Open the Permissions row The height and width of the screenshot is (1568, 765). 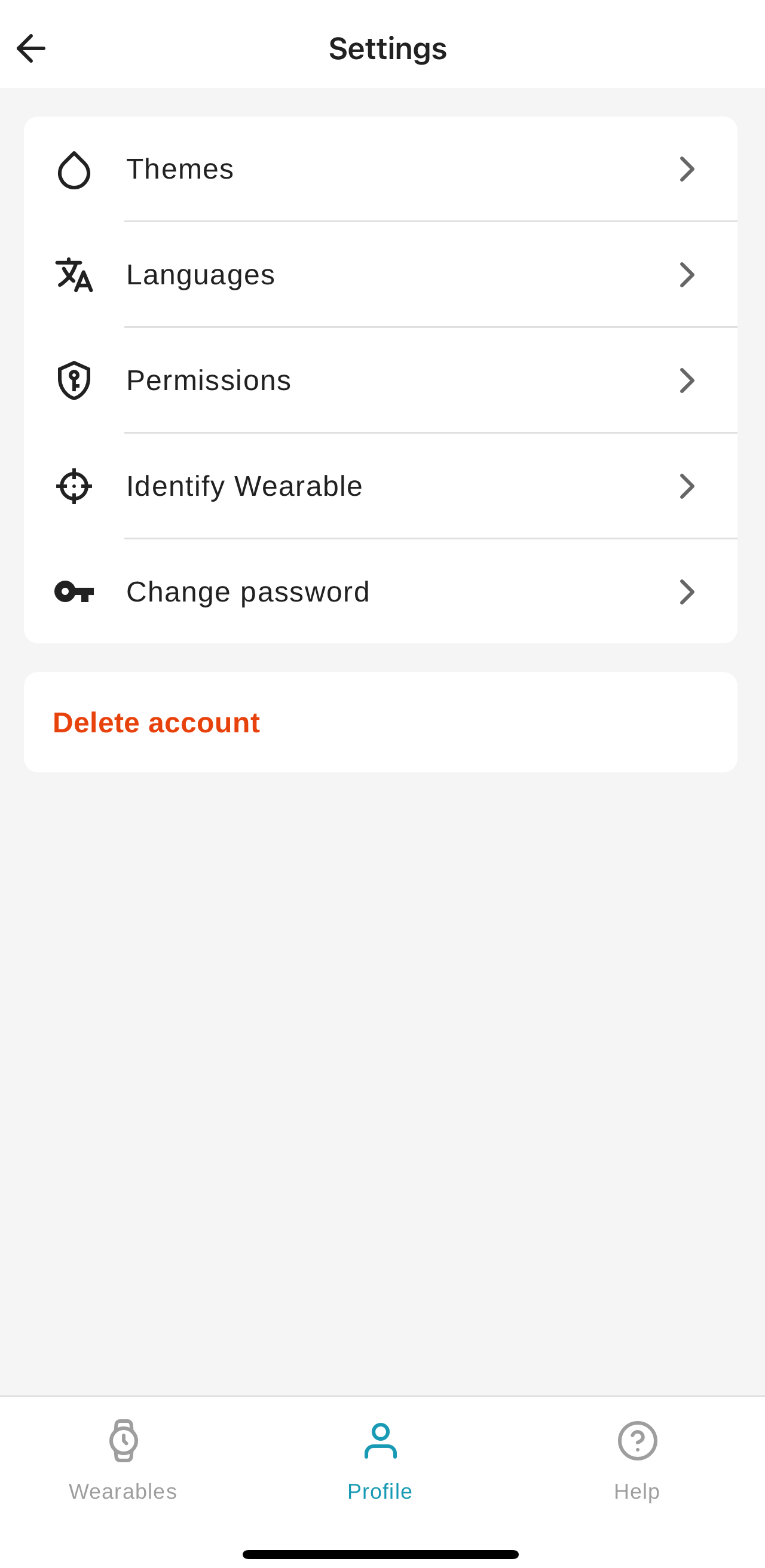point(380,381)
